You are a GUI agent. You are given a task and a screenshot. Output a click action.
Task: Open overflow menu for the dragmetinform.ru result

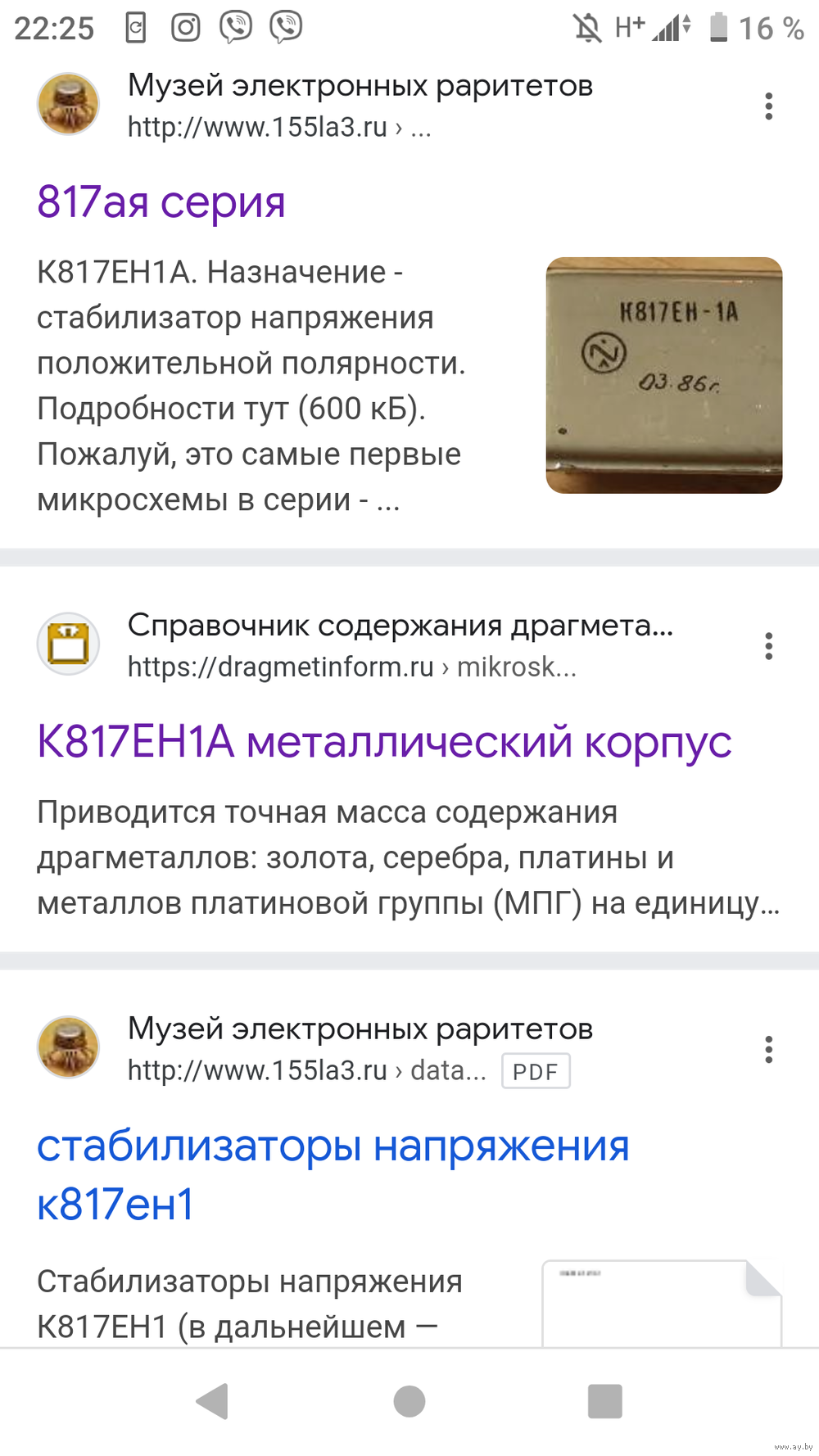[768, 646]
